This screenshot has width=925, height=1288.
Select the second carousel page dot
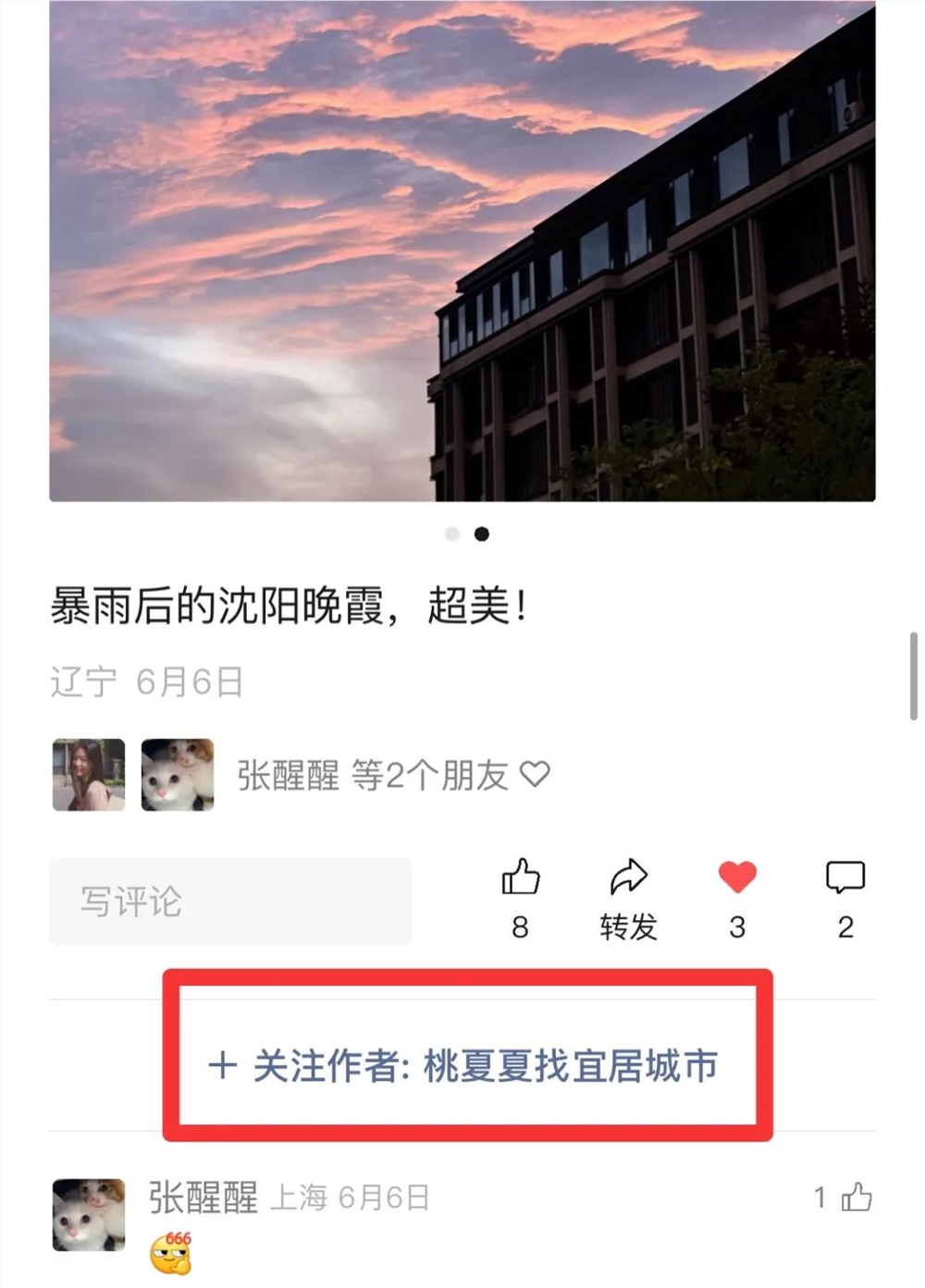point(479,534)
